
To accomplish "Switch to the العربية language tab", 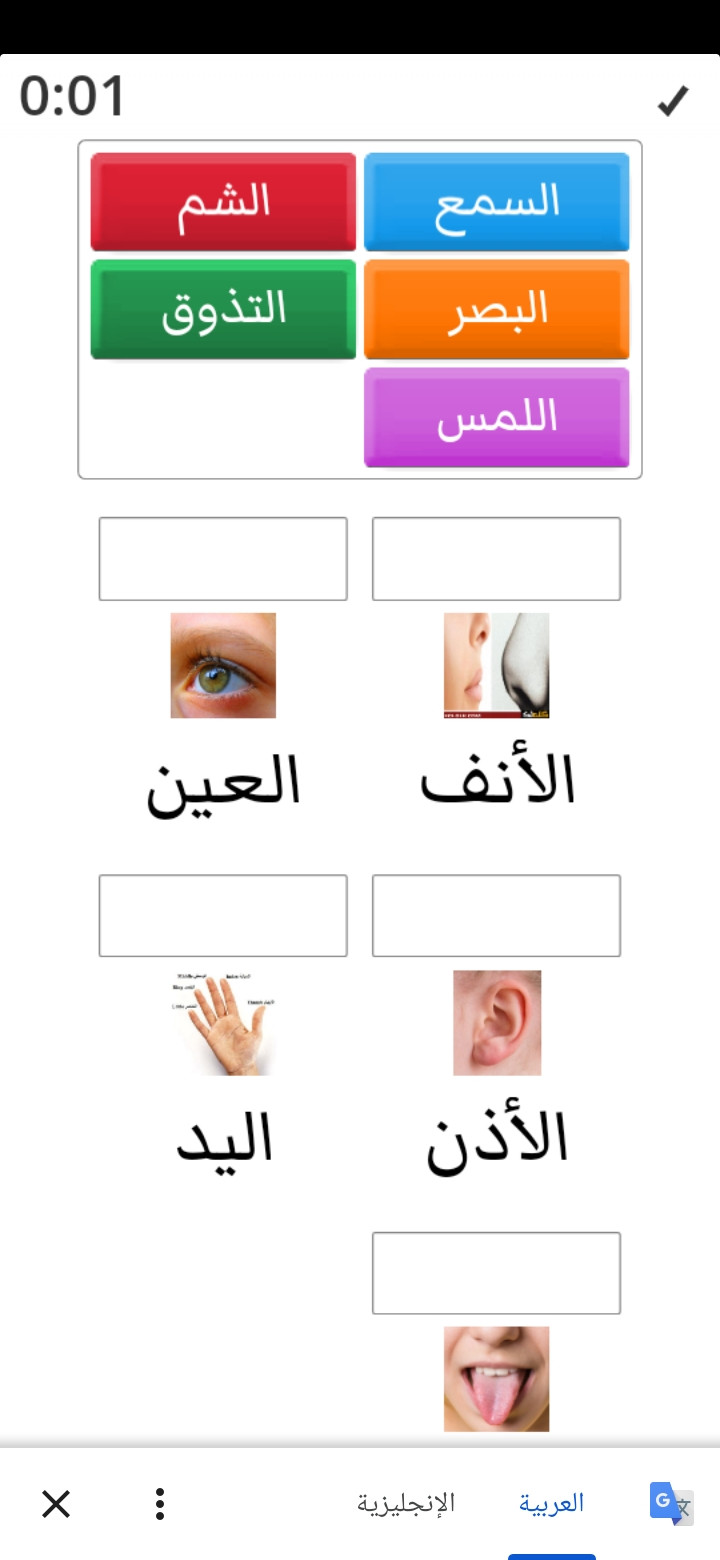I will pos(551,1503).
